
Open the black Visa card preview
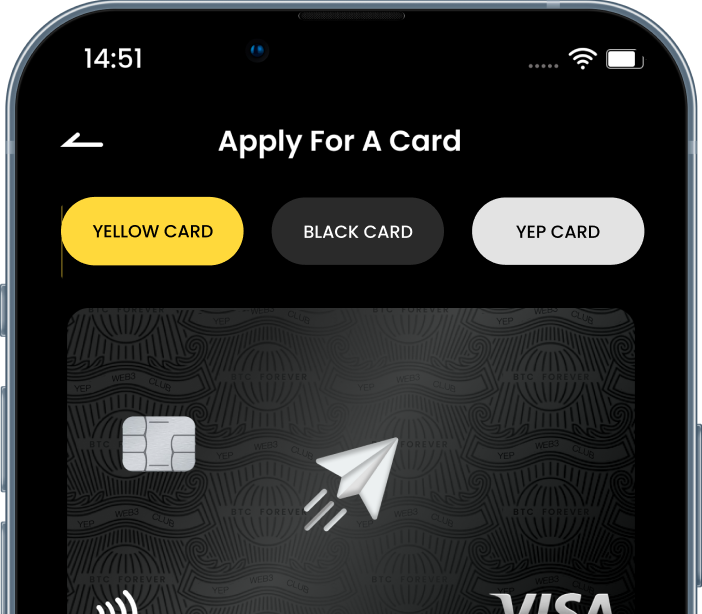pyautogui.click(x=351, y=460)
